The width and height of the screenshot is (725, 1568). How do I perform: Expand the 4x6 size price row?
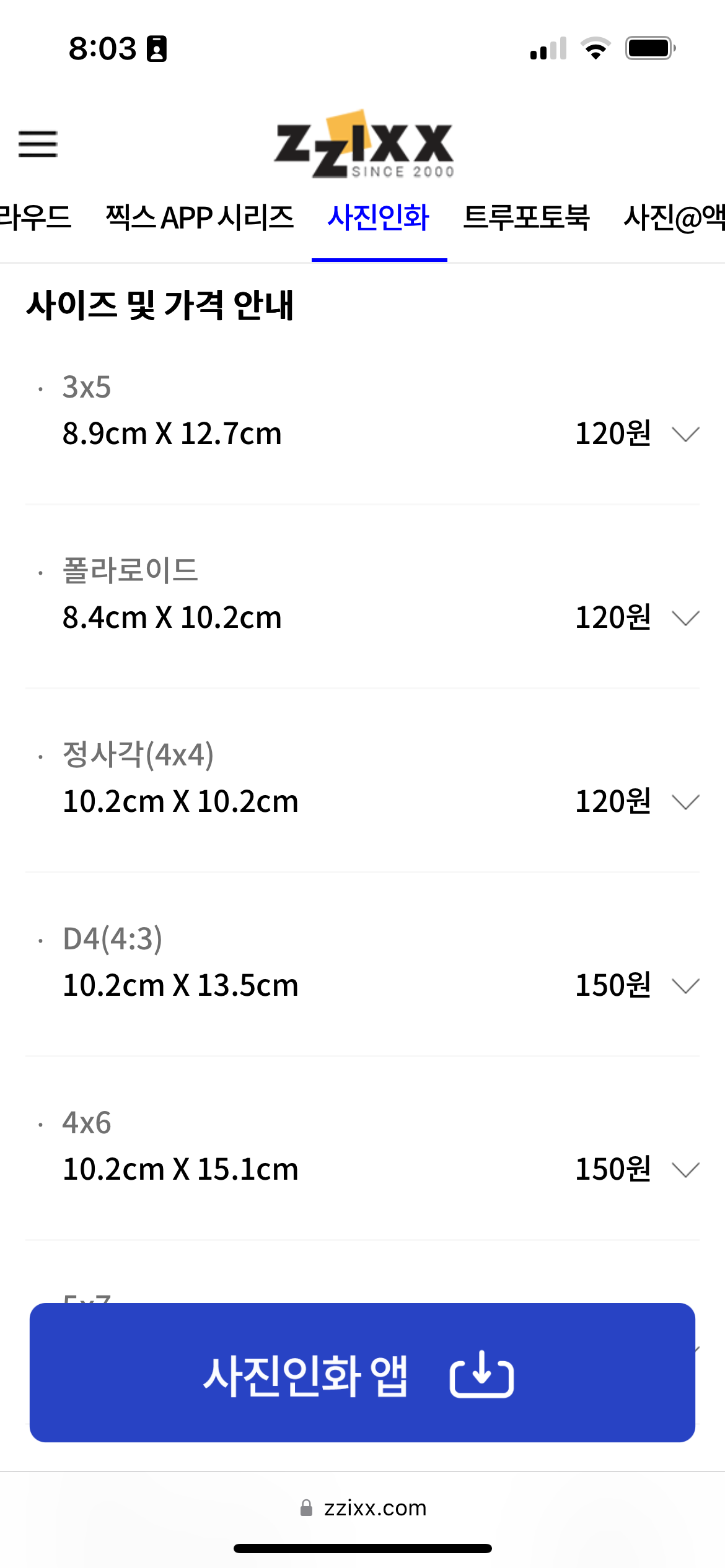tap(362, 1148)
